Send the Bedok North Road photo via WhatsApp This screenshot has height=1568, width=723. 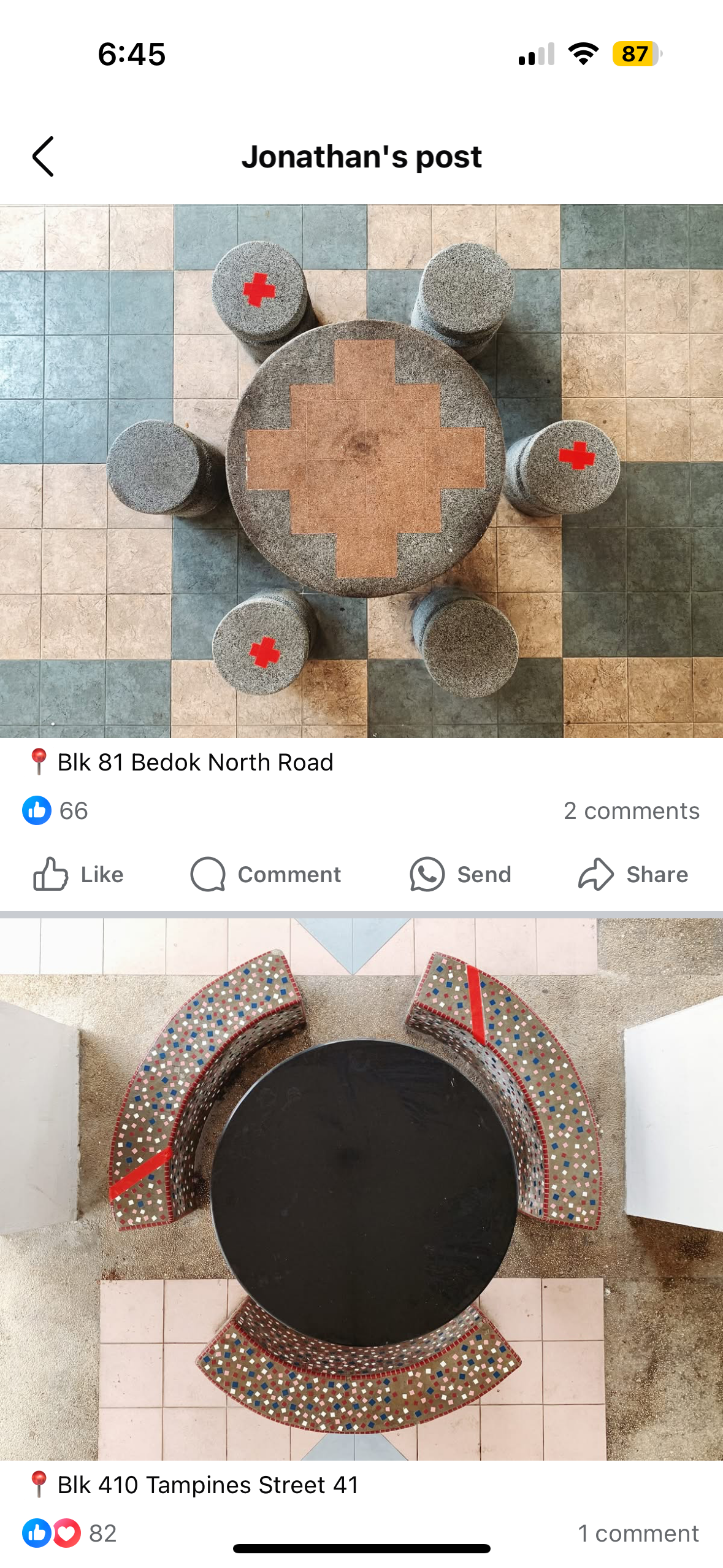point(461,874)
